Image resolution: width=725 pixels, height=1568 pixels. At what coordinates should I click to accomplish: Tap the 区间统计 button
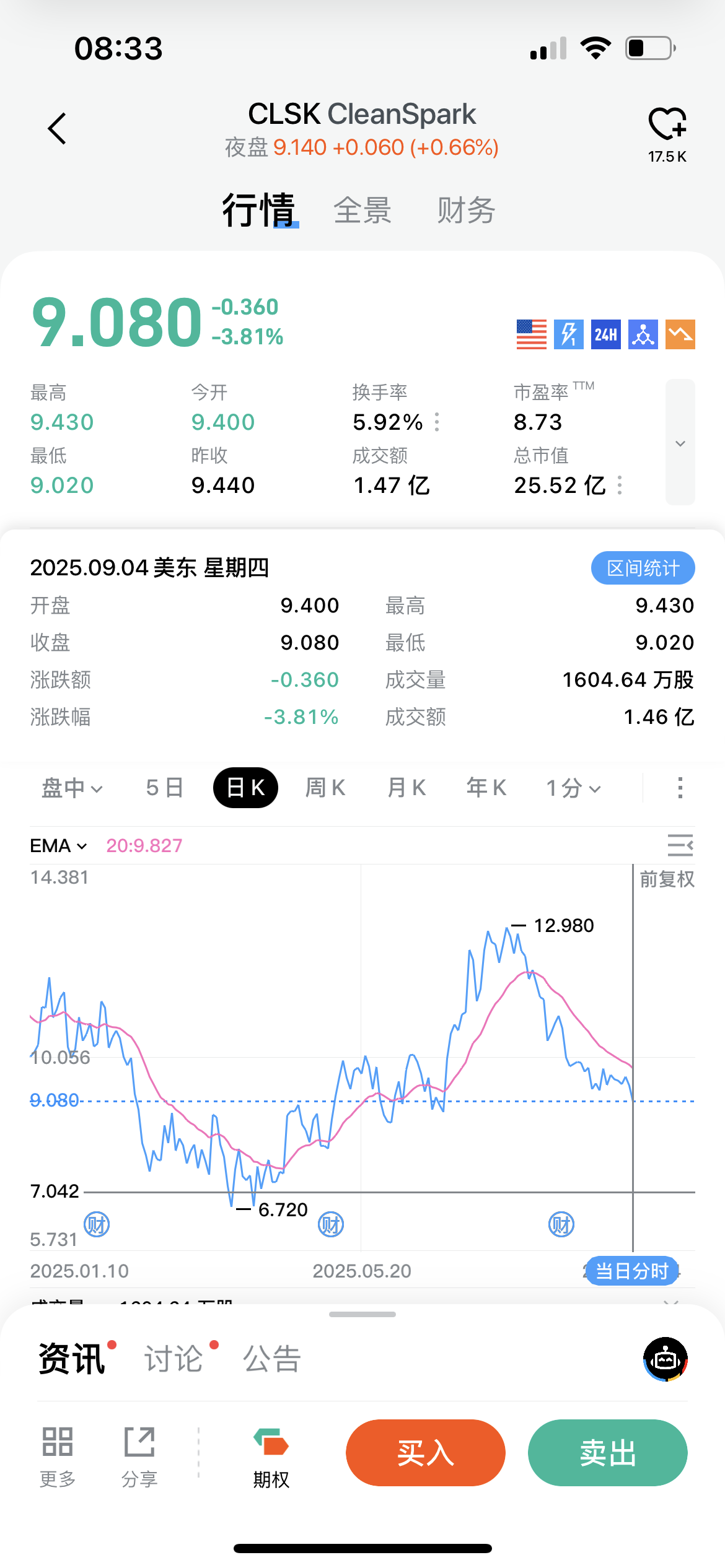[643, 568]
